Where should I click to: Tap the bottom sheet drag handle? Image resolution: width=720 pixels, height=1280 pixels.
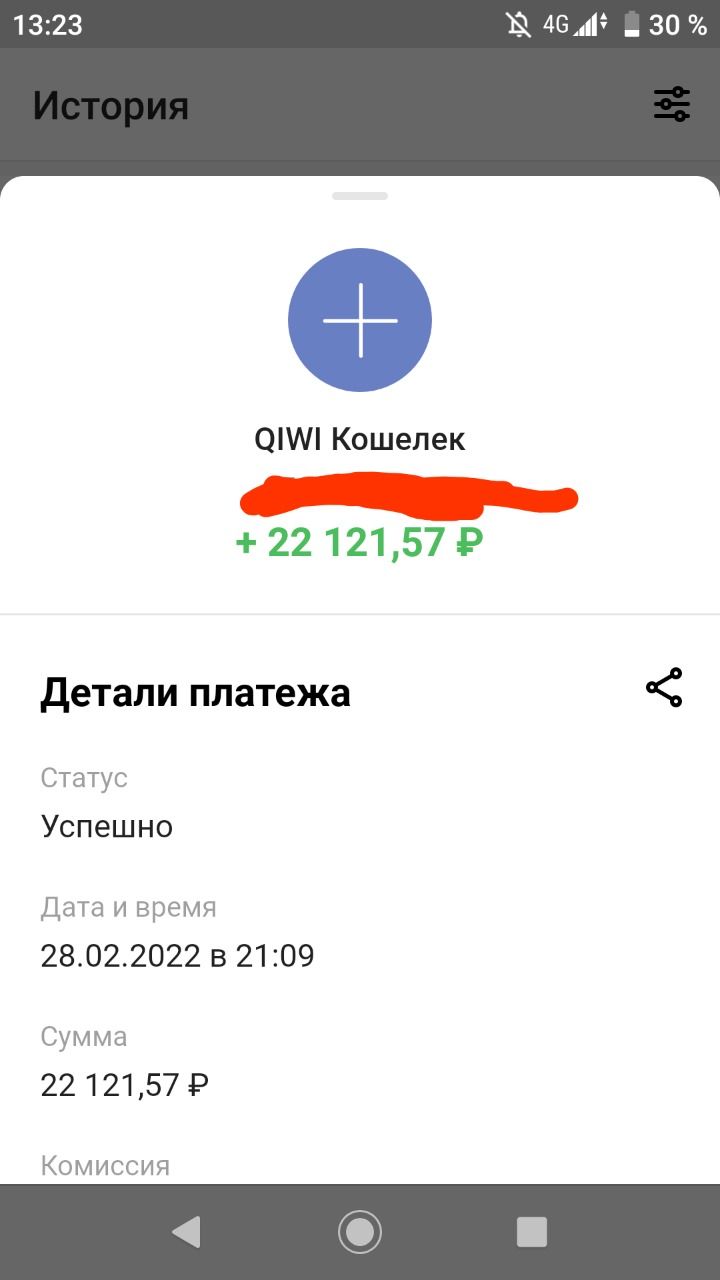(360, 196)
